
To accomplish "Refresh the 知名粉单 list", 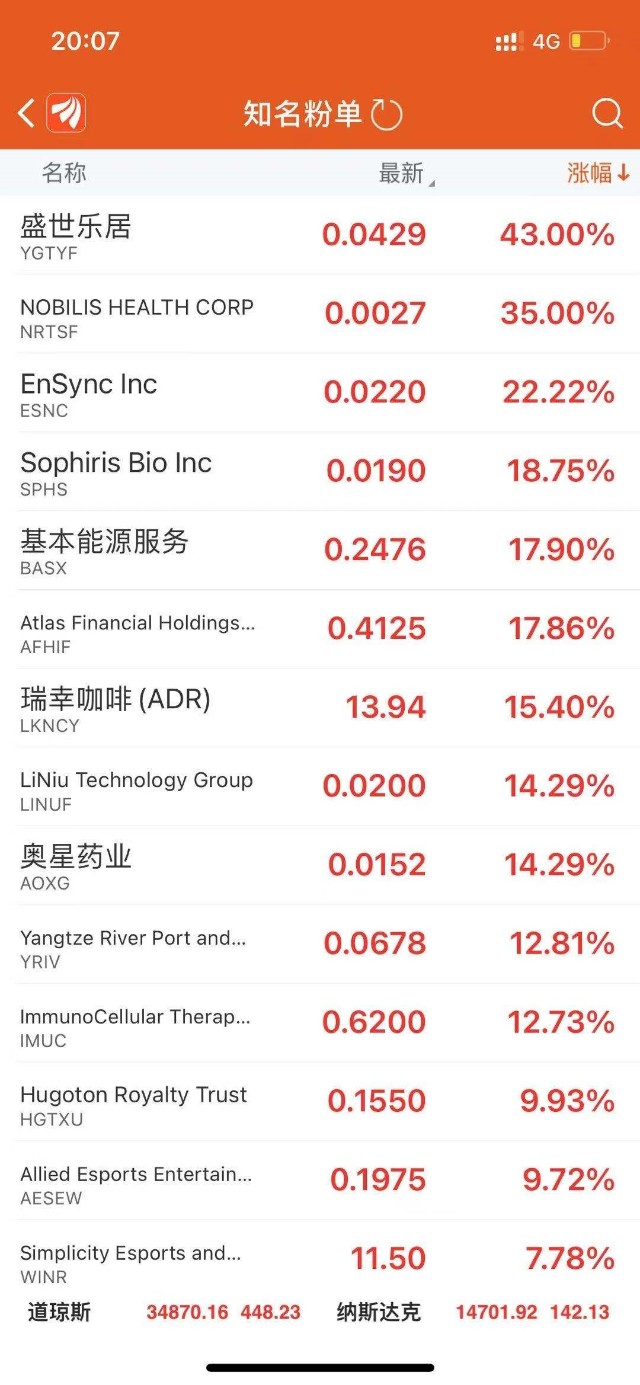I will click(x=387, y=114).
